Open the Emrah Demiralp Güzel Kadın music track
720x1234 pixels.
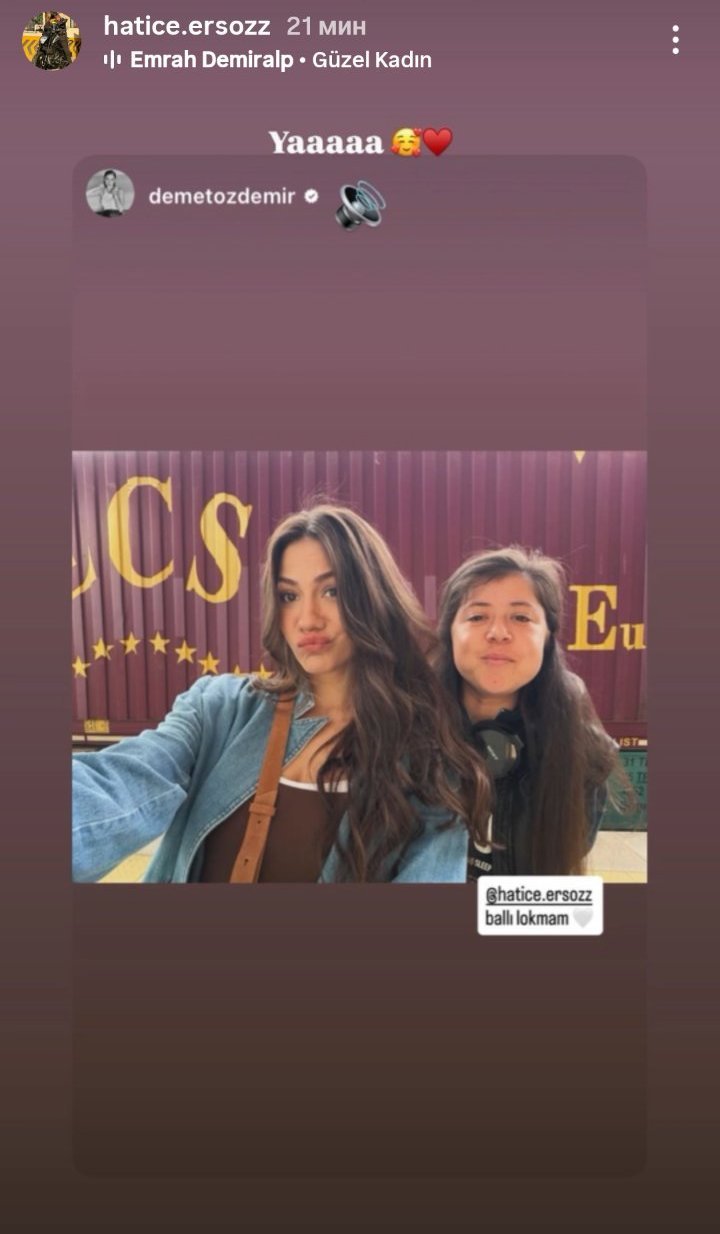click(x=268, y=60)
